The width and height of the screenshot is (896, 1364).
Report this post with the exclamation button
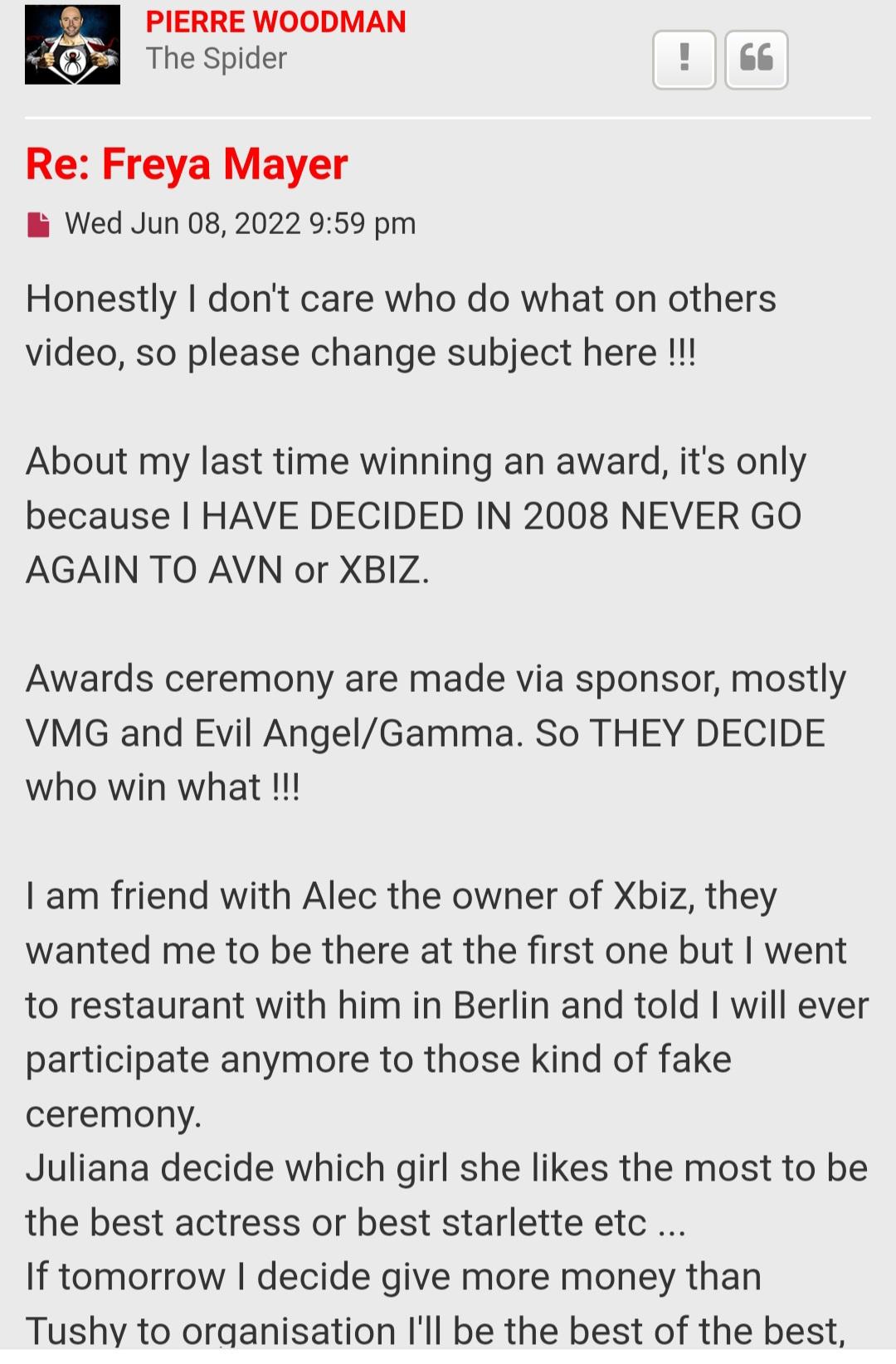[x=684, y=59]
